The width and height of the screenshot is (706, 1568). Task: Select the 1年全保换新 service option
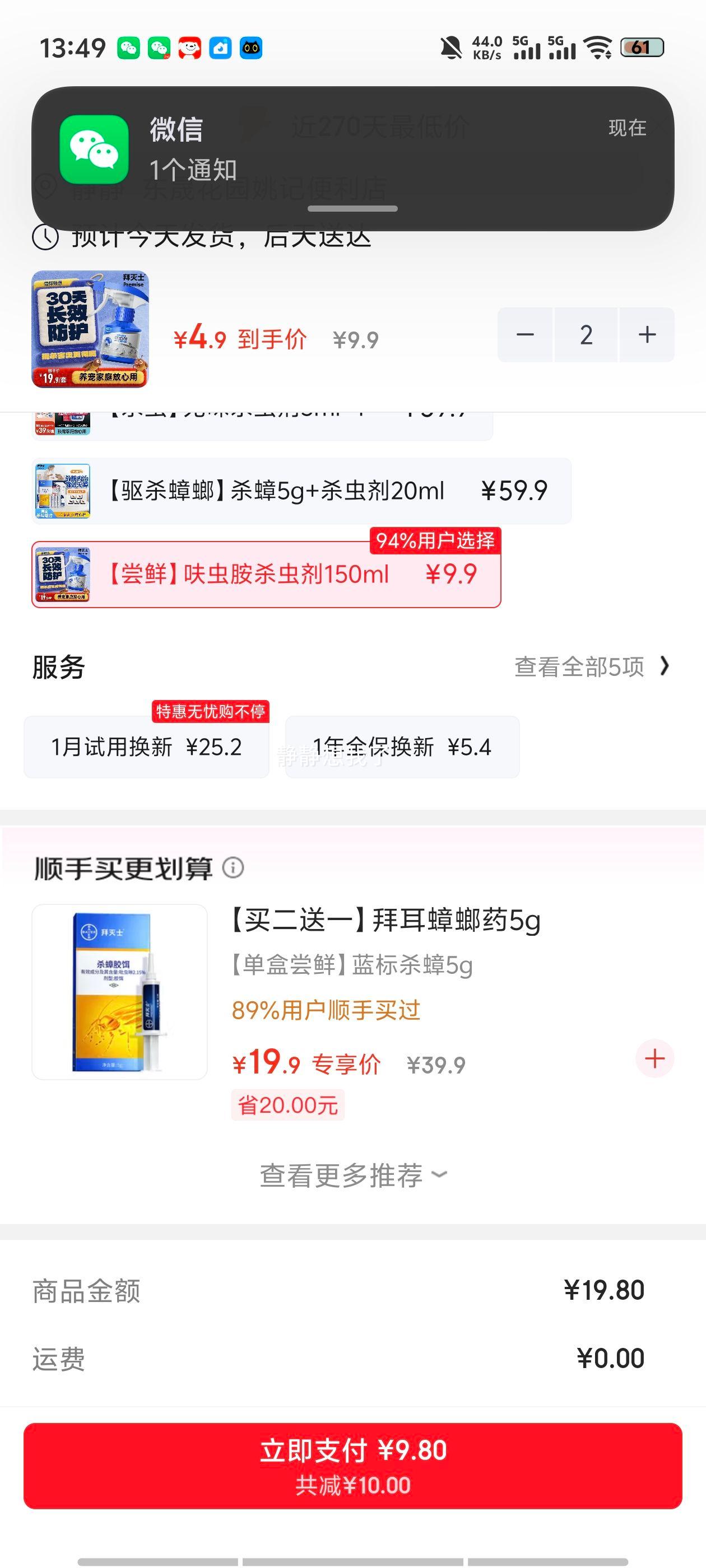403,748
